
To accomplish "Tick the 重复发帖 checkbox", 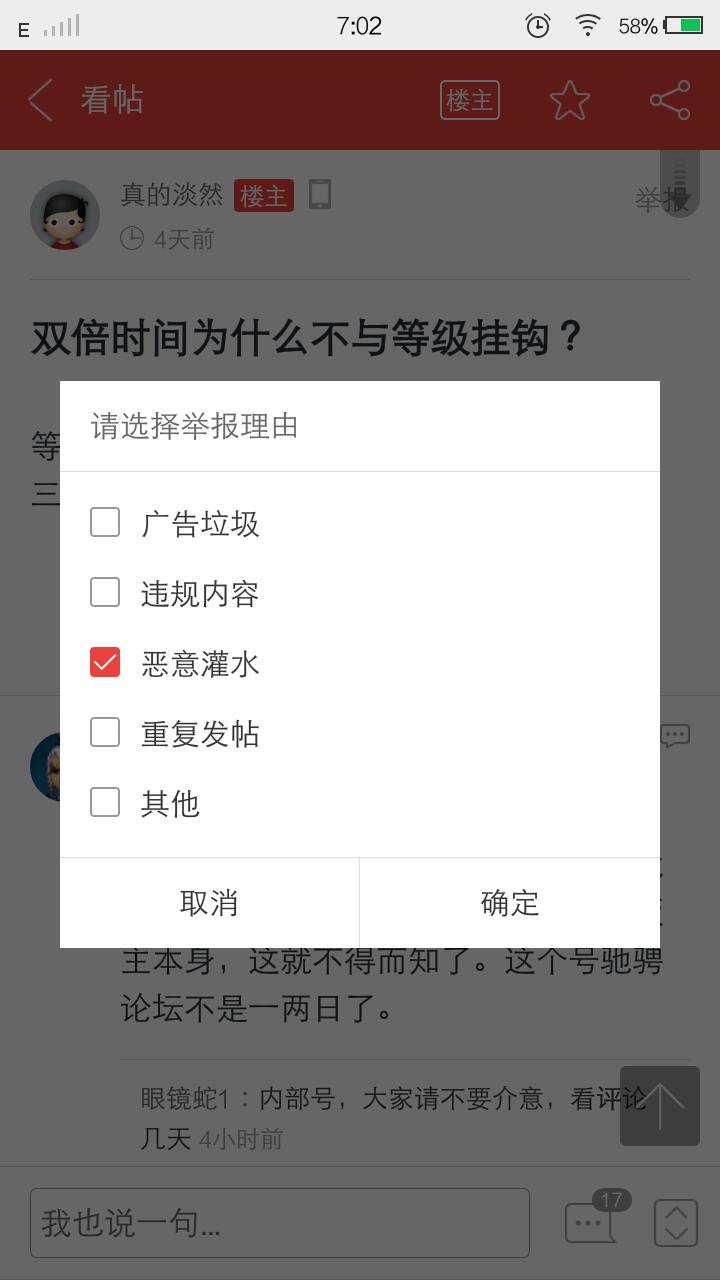I will [105, 732].
